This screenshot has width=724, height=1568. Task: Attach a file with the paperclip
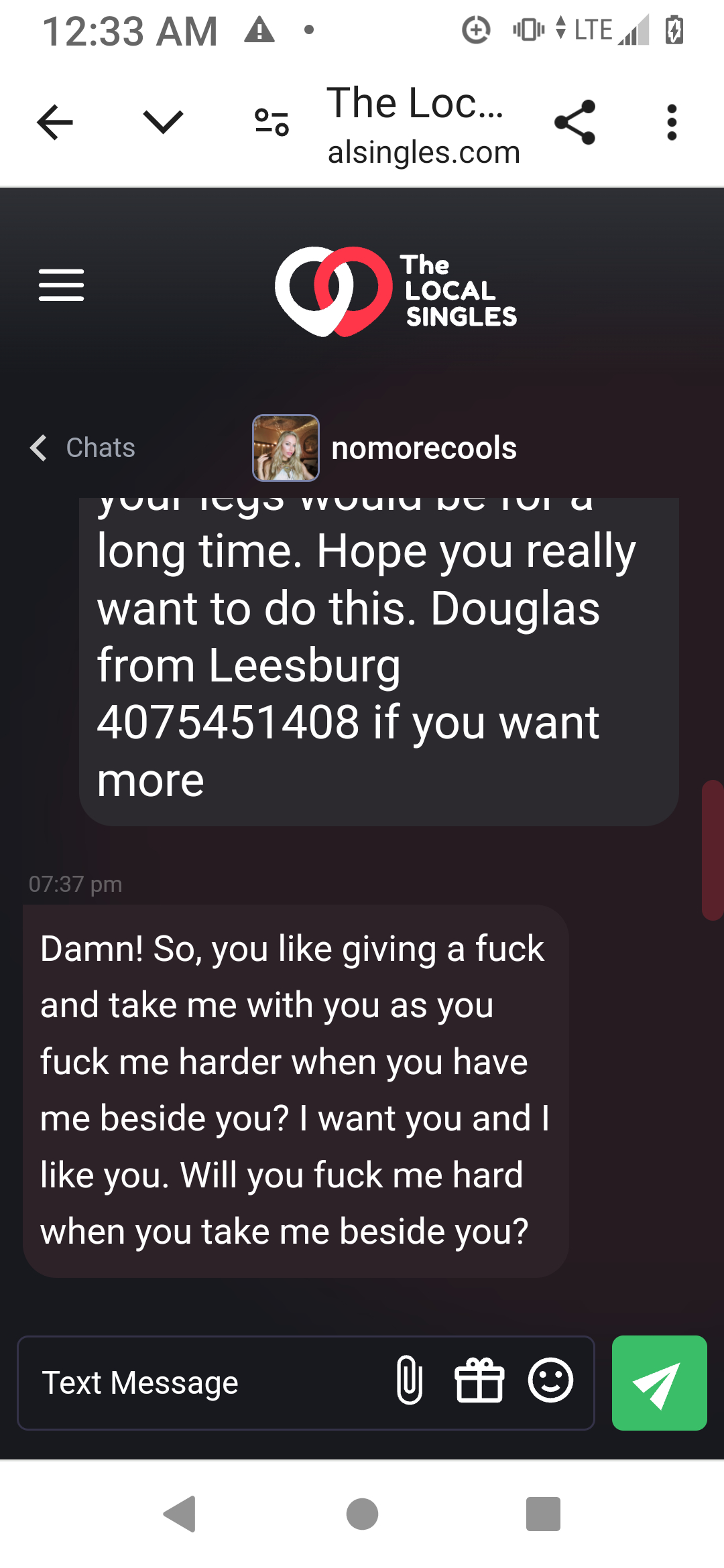point(409,1381)
